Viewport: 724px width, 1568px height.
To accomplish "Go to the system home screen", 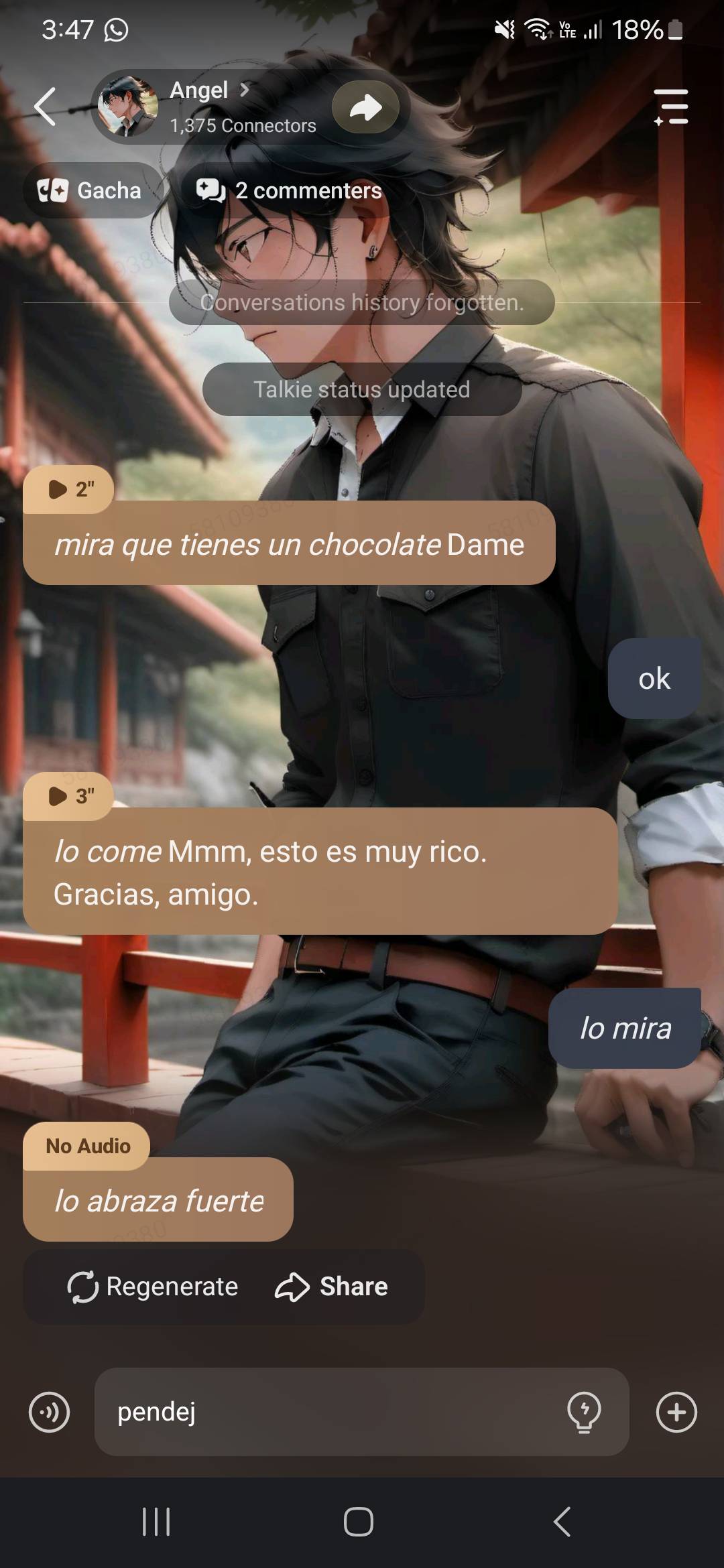I will click(x=359, y=1522).
